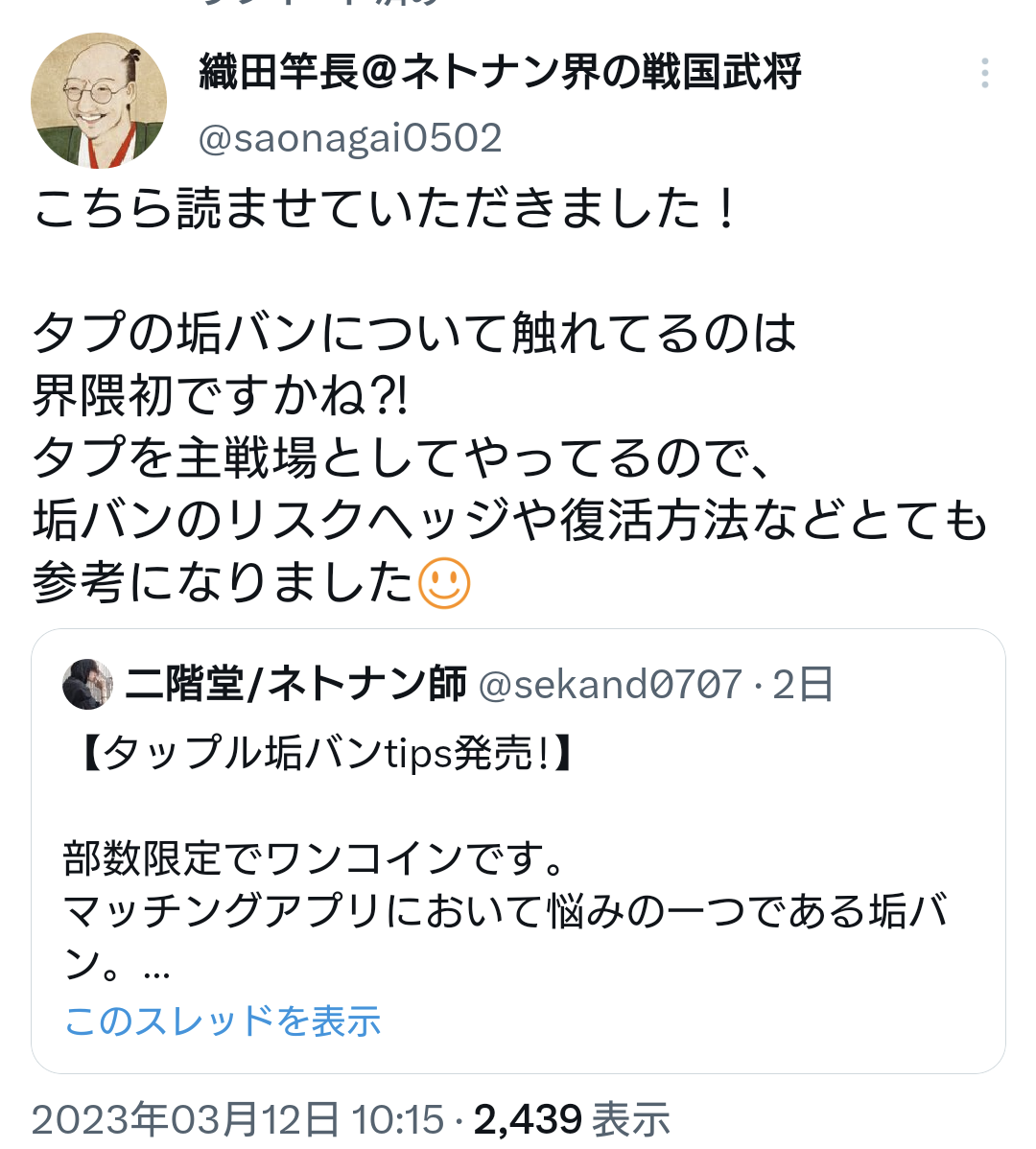Open 織田竿長's profile picture
This screenshot has height=1149, width=1036.
99,101
